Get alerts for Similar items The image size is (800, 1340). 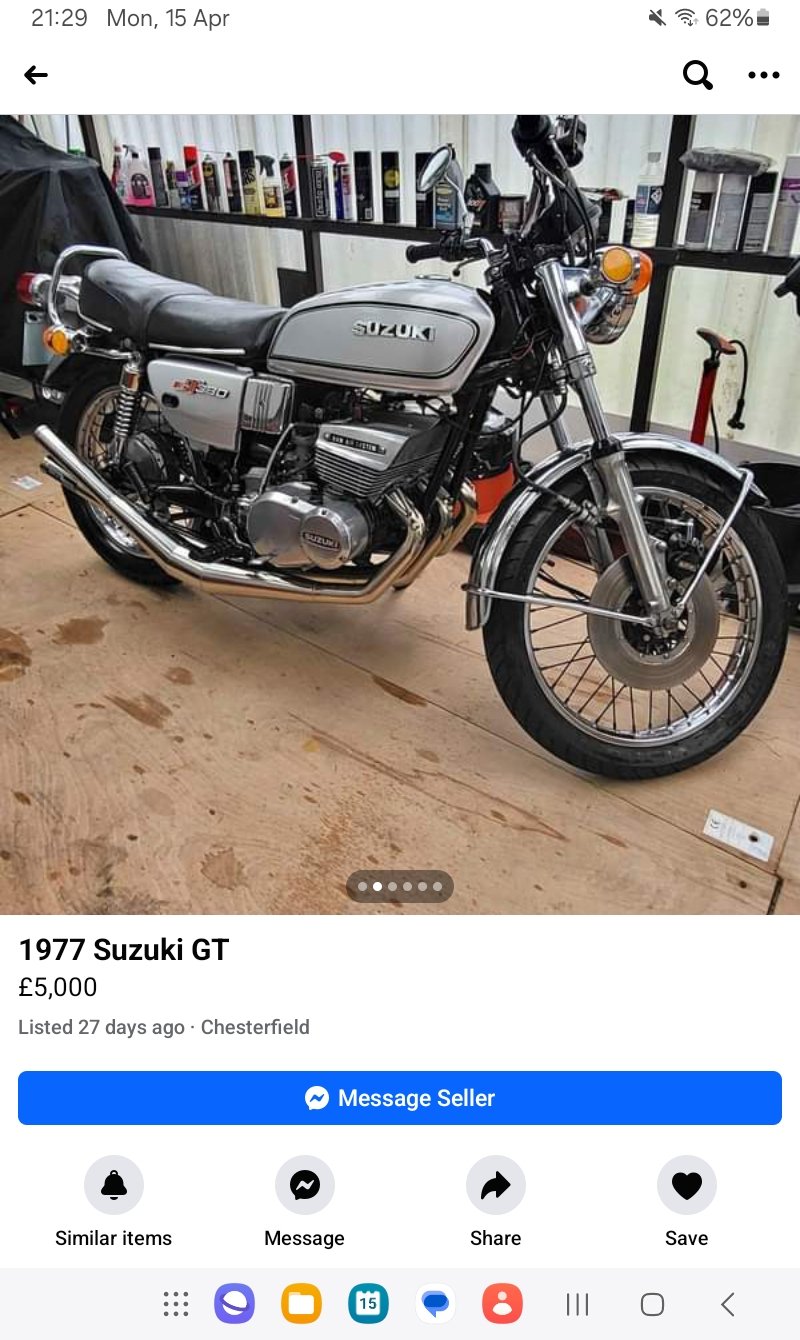point(114,1185)
